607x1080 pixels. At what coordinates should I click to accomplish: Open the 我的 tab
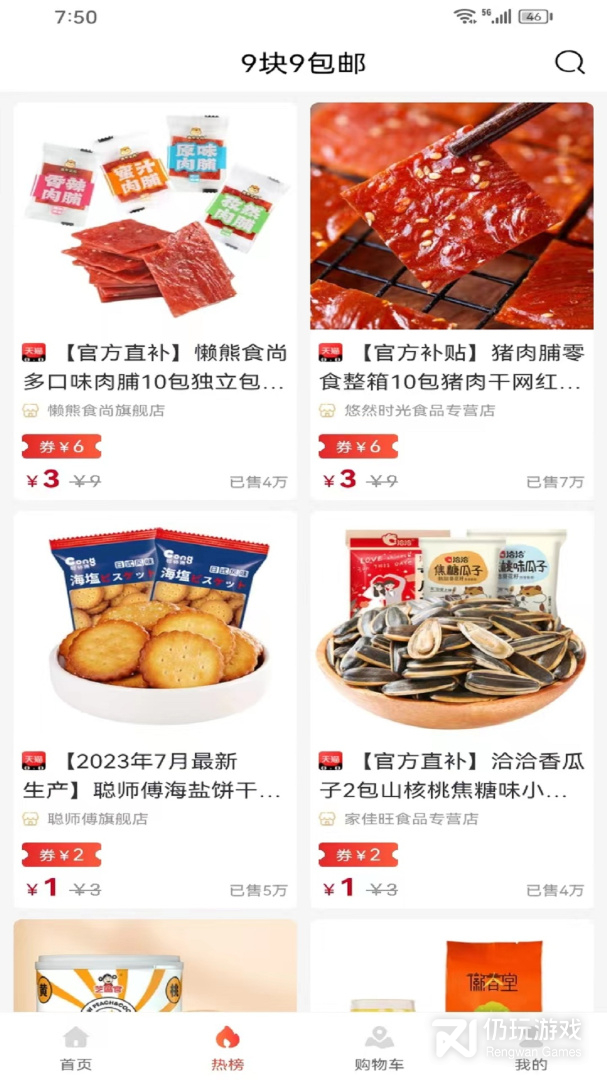[x=531, y=1047]
